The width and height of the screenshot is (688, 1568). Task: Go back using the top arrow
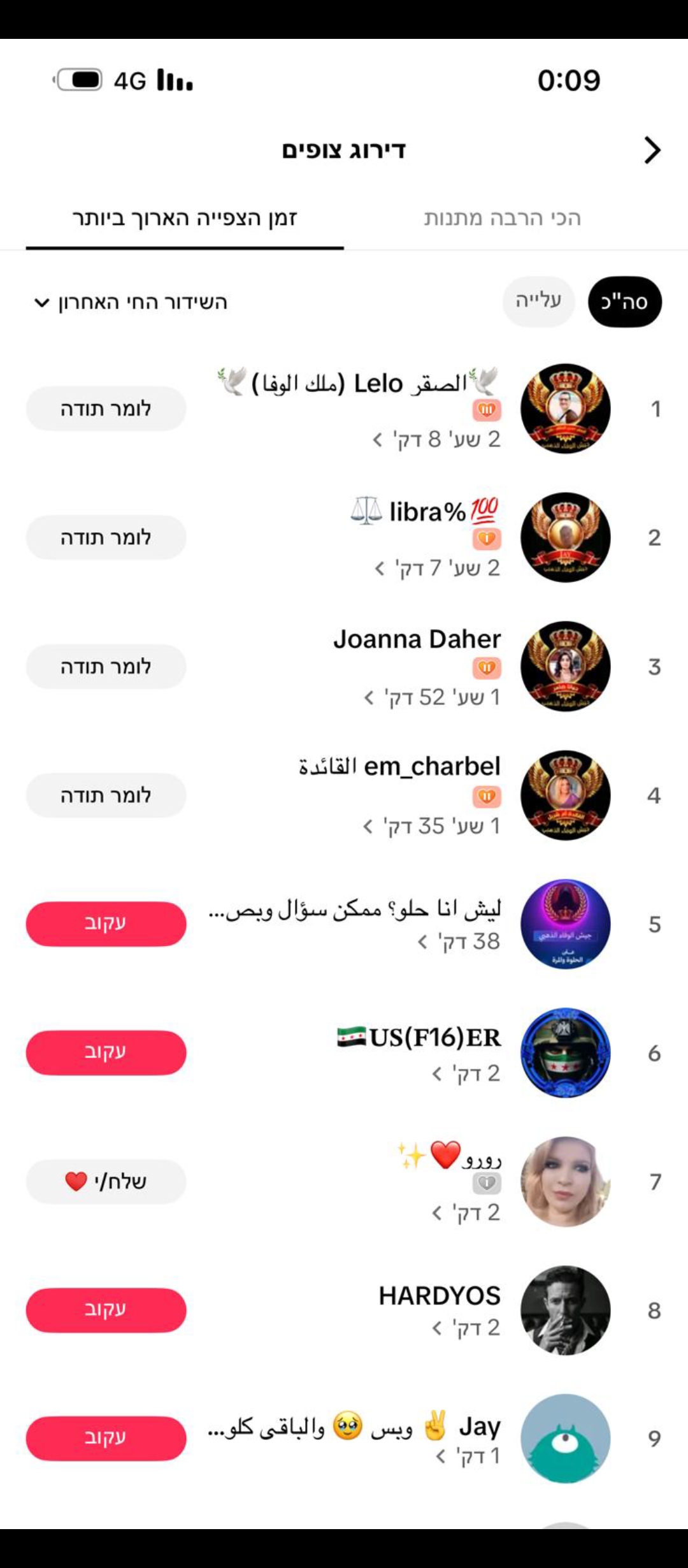[x=652, y=150]
